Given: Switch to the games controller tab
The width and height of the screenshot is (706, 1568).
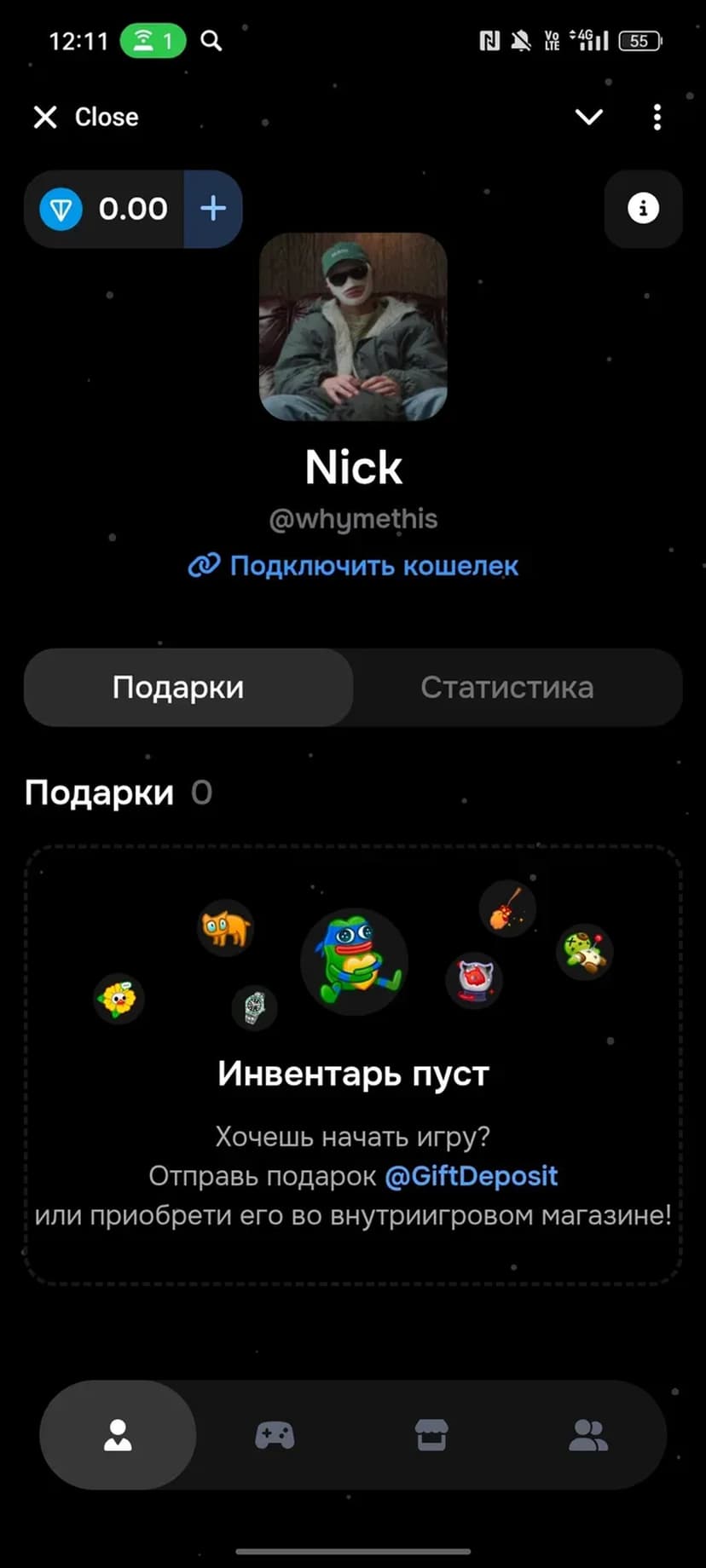Looking at the screenshot, I should [x=275, y=1435].
